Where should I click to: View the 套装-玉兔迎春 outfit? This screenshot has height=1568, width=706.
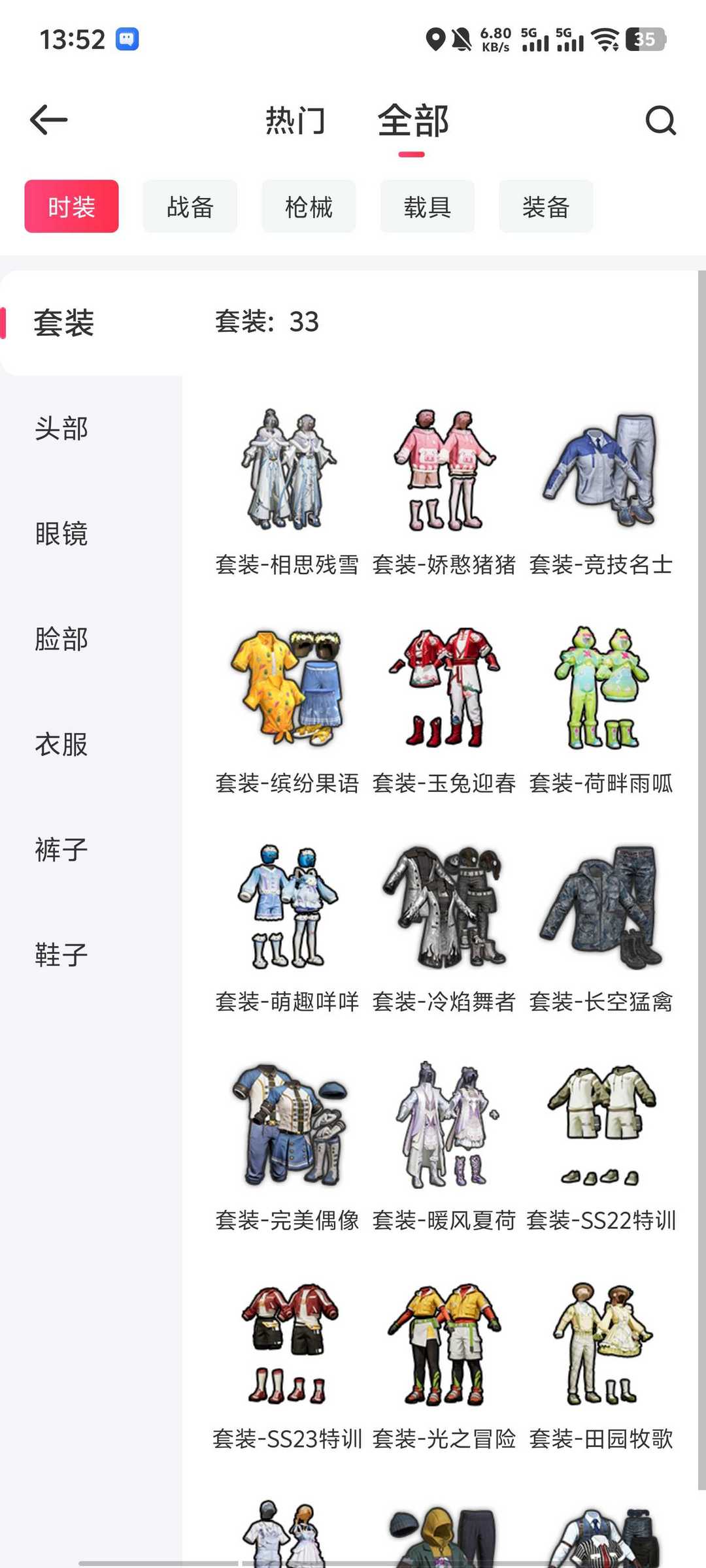[x=445, y=709]
